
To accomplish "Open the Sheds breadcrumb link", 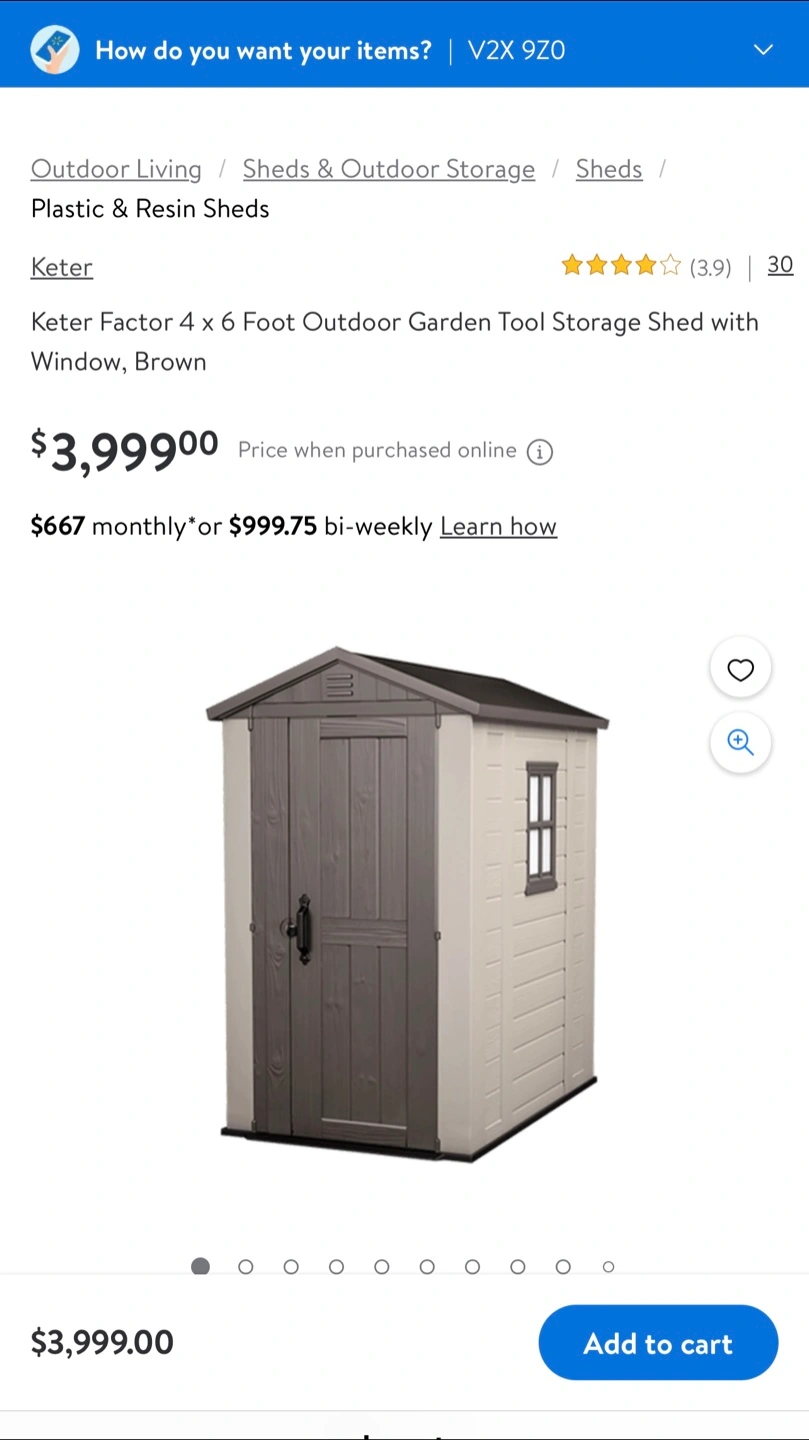I will click(609, 169).
